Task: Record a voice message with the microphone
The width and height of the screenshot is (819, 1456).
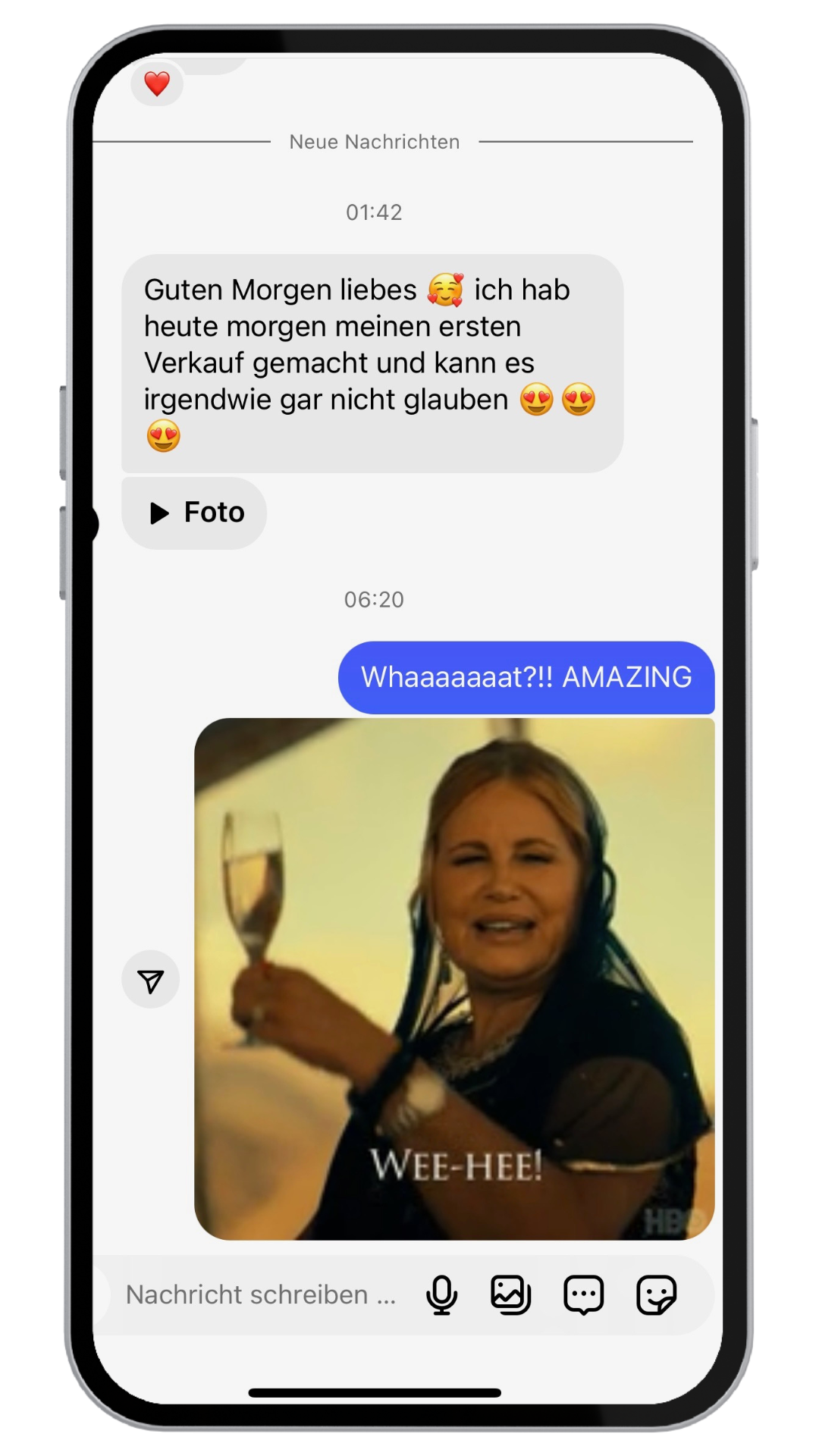Action: 441,1295
